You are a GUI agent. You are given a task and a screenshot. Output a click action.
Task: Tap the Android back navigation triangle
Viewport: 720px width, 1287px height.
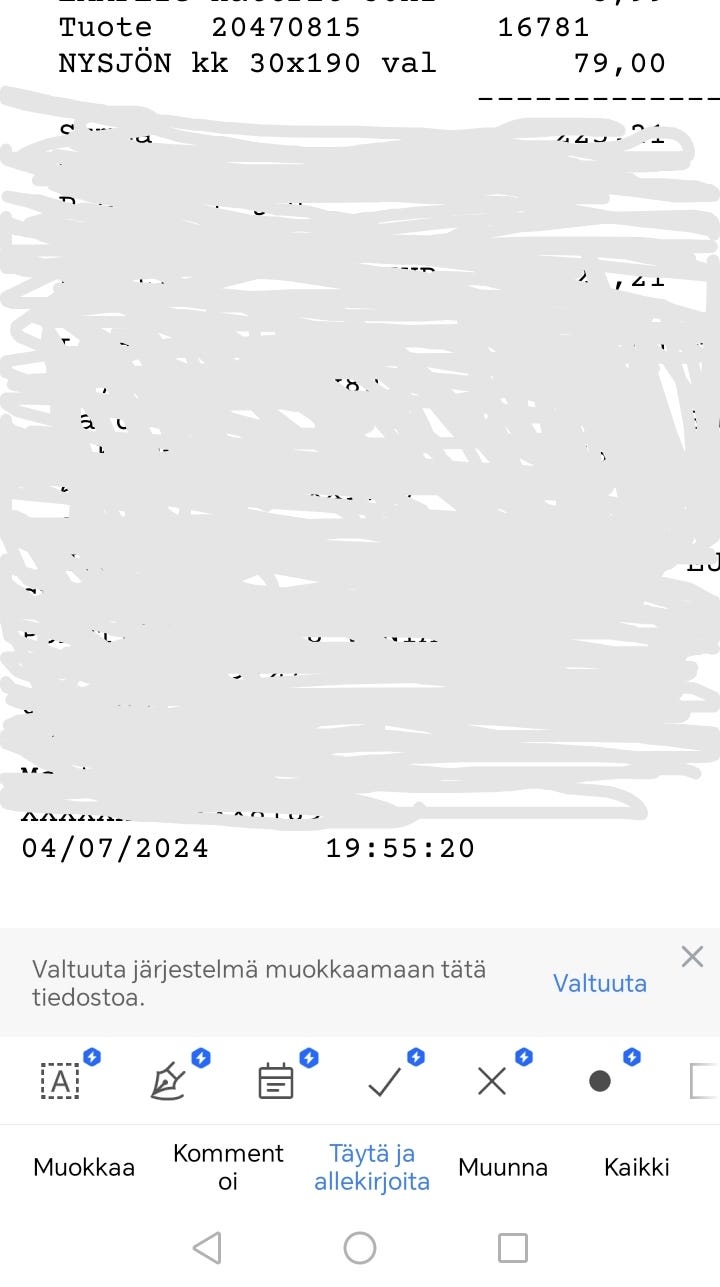[x=207, y=1247]
